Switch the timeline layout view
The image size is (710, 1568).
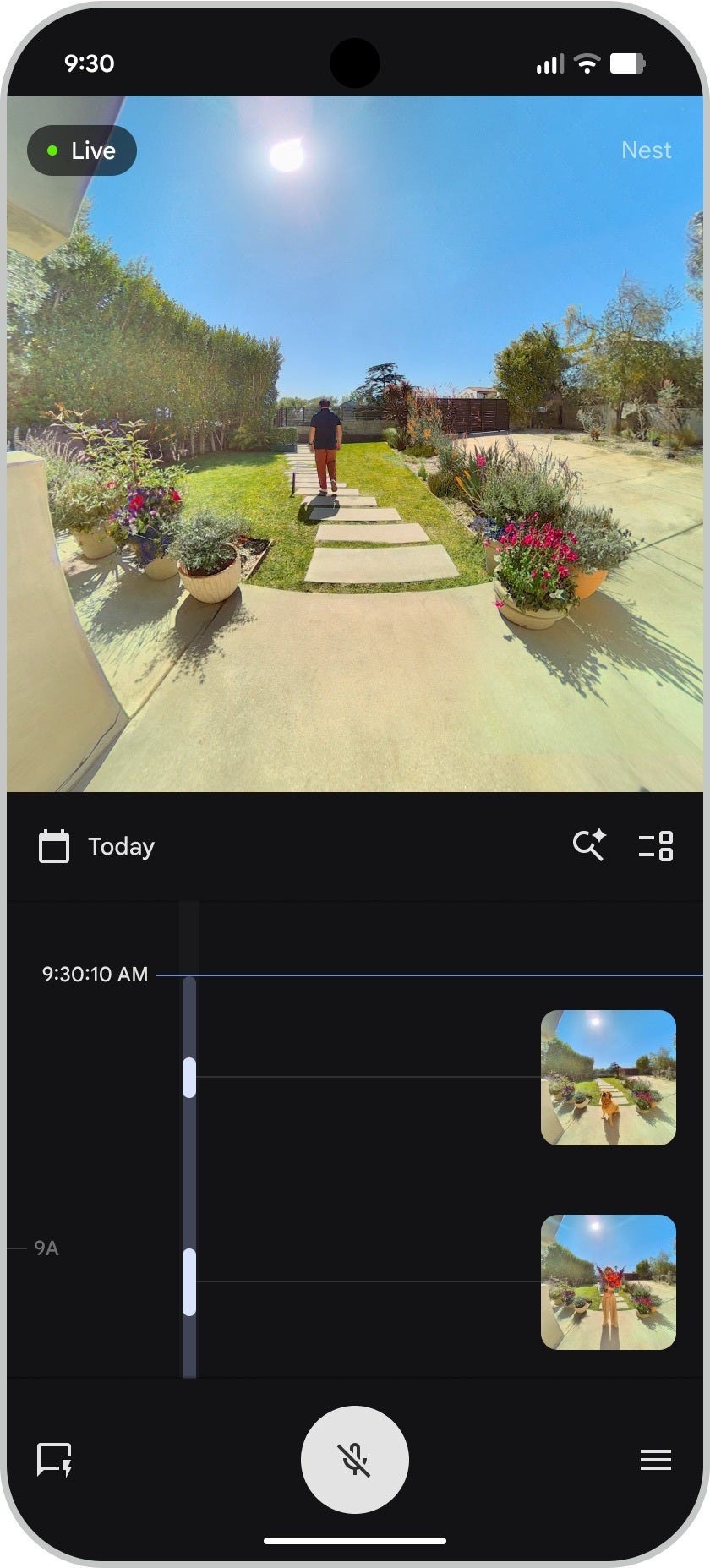[655, 845]
